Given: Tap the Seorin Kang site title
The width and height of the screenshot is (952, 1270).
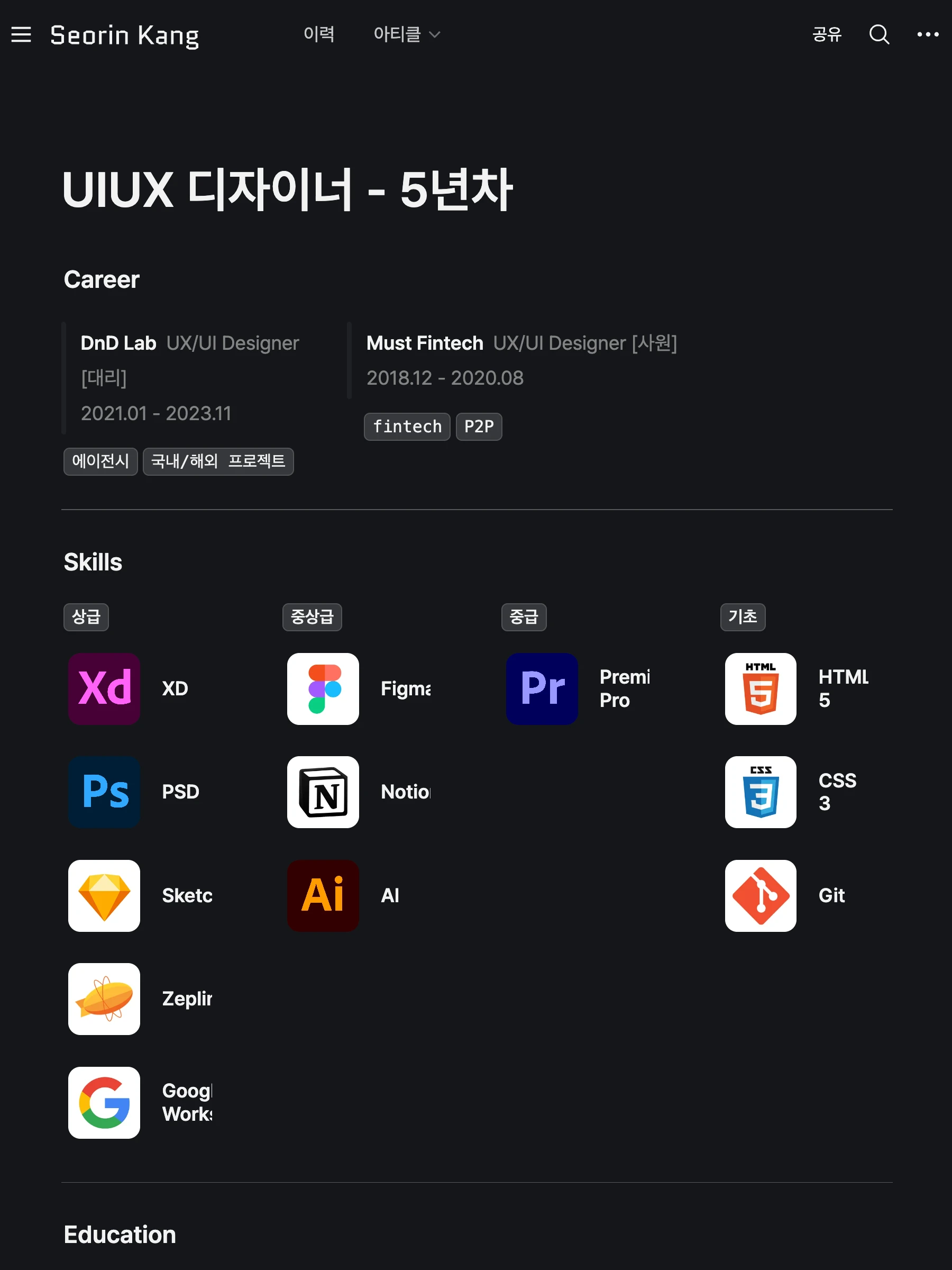Looking at the screenshot, I should tap(124, 35).
